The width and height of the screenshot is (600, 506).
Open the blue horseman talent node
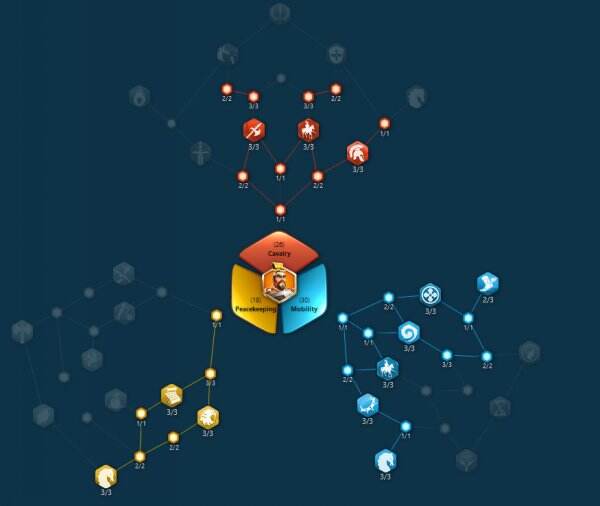(388, 368)
